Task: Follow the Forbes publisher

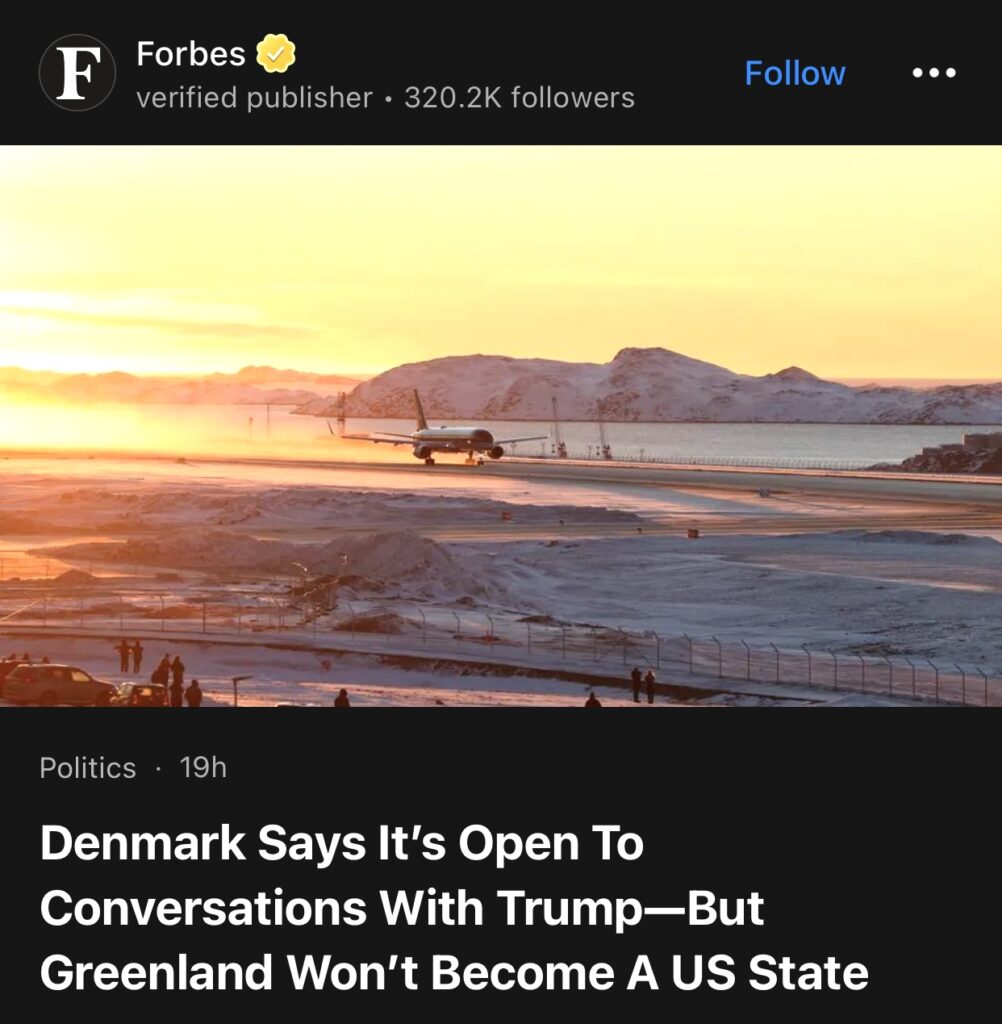Action: (x=795, y=73)
